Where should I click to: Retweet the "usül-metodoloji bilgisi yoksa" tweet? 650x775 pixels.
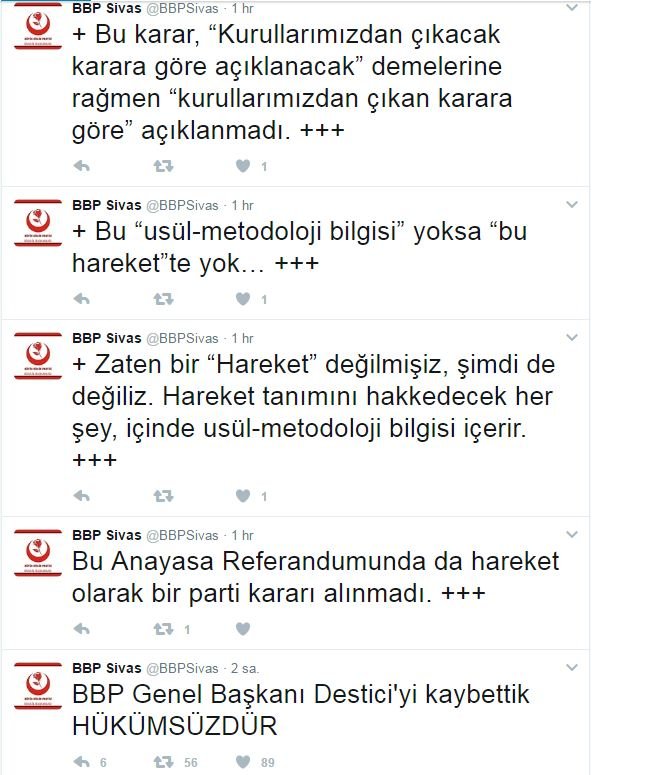163,299
